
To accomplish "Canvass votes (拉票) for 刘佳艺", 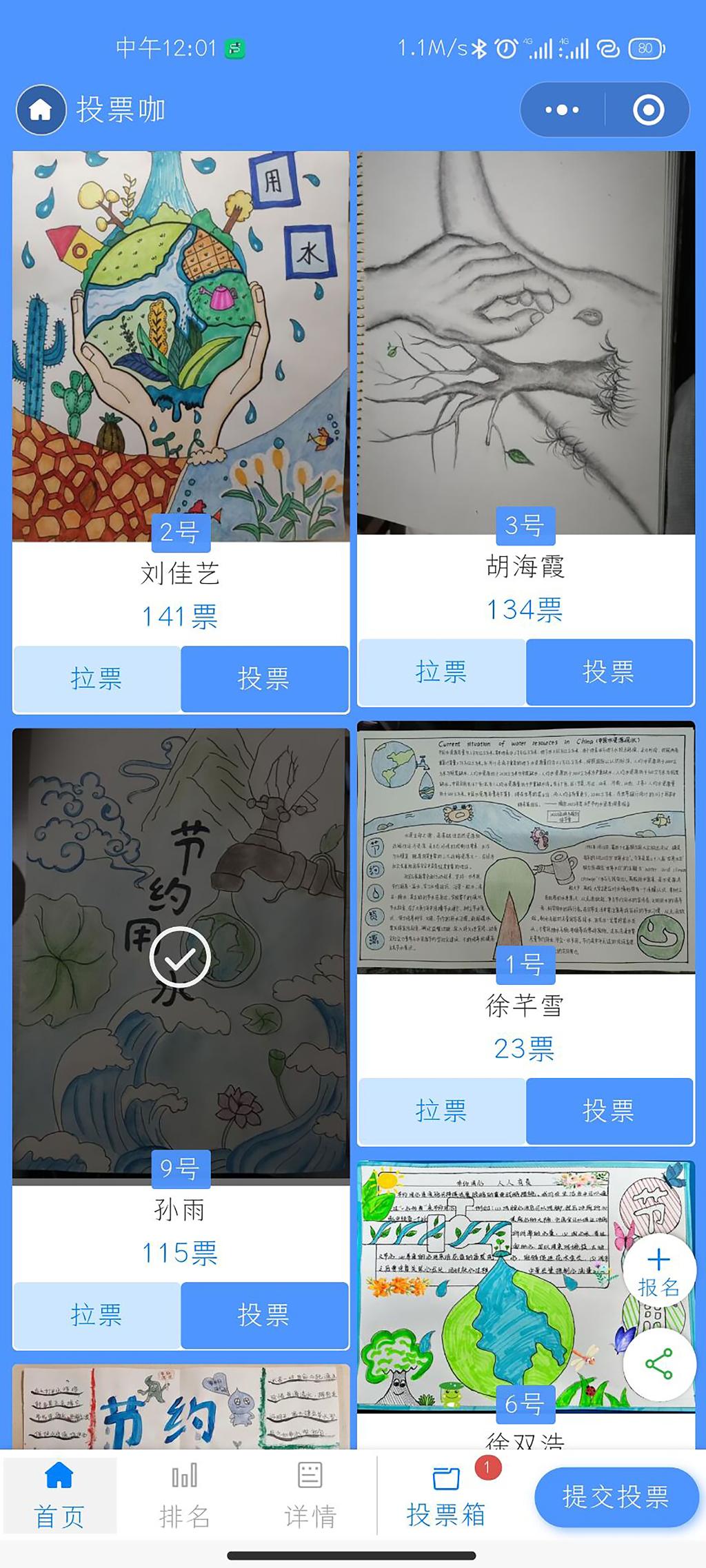I will point(97,678).
